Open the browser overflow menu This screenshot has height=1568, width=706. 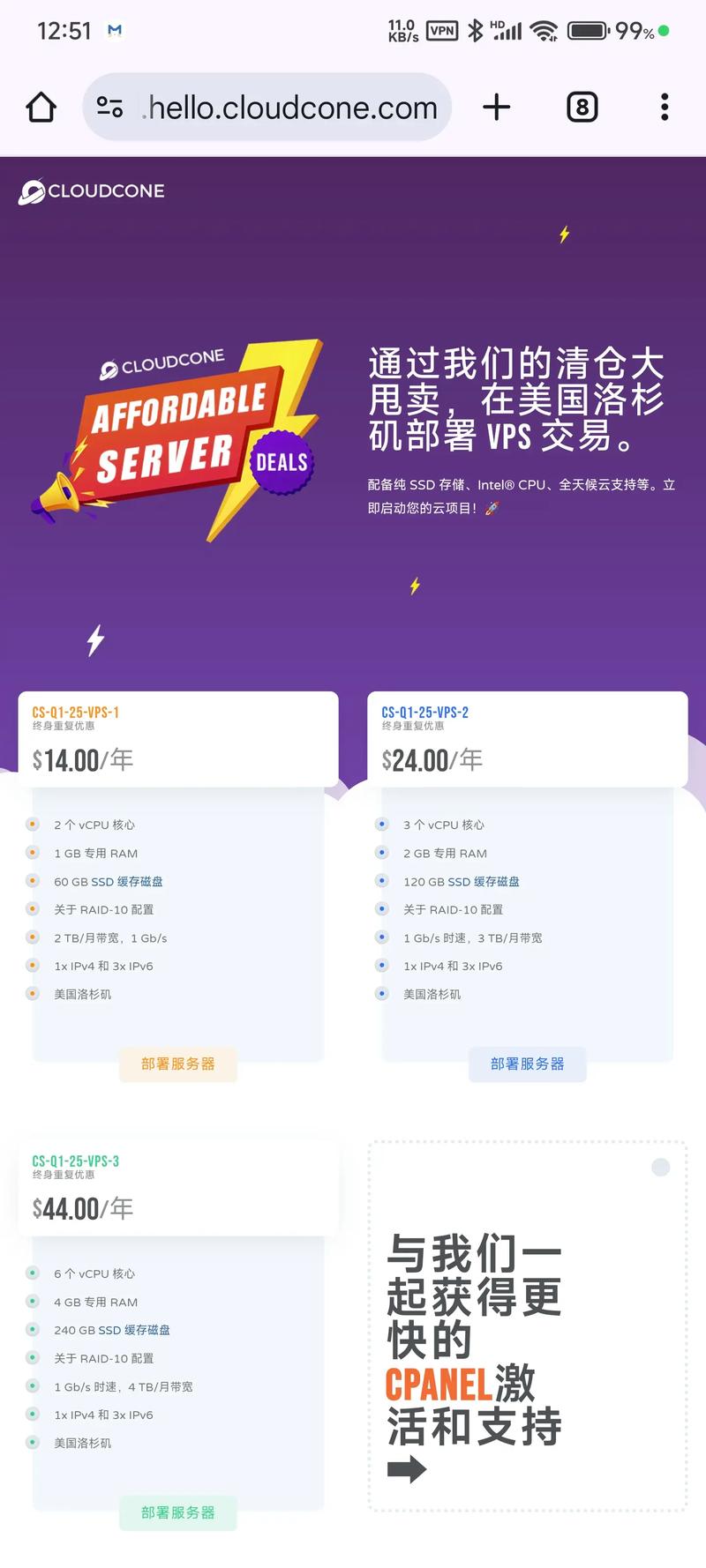[665, 108]
